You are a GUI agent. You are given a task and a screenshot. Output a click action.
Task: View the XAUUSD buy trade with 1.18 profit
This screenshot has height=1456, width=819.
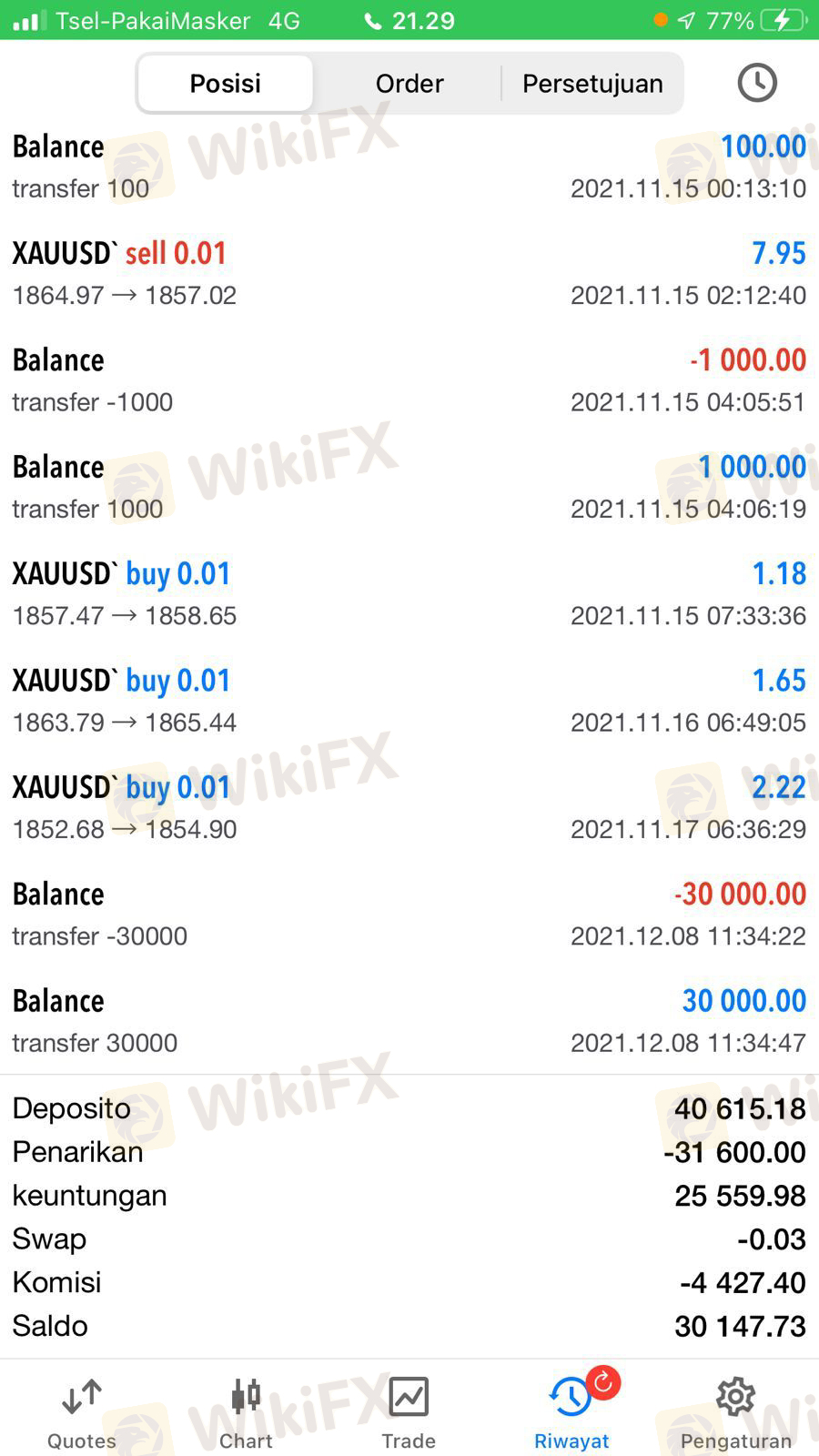coord(409,593)
